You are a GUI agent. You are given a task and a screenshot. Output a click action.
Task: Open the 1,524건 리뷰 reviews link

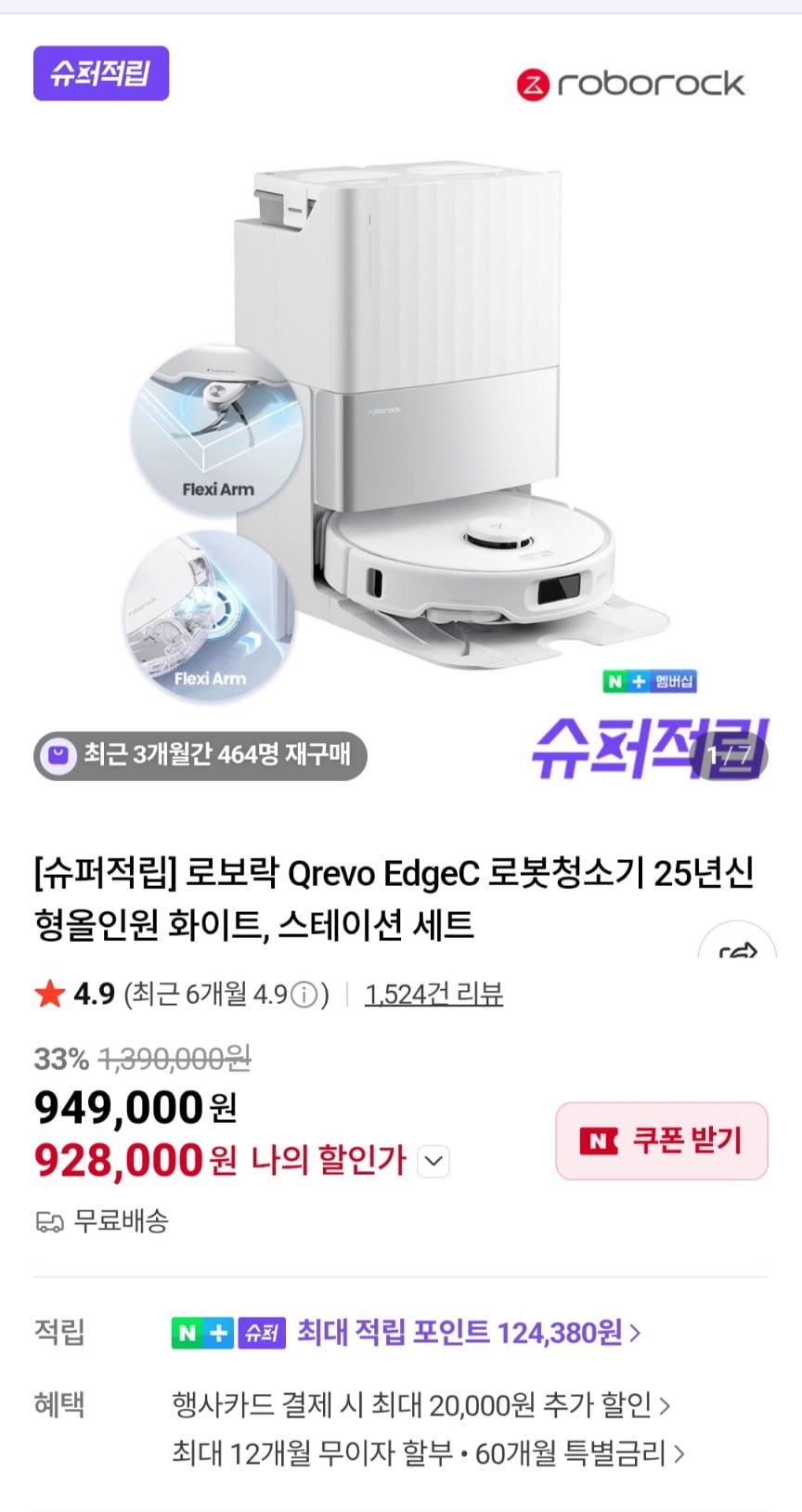click(x=433, y=995)
